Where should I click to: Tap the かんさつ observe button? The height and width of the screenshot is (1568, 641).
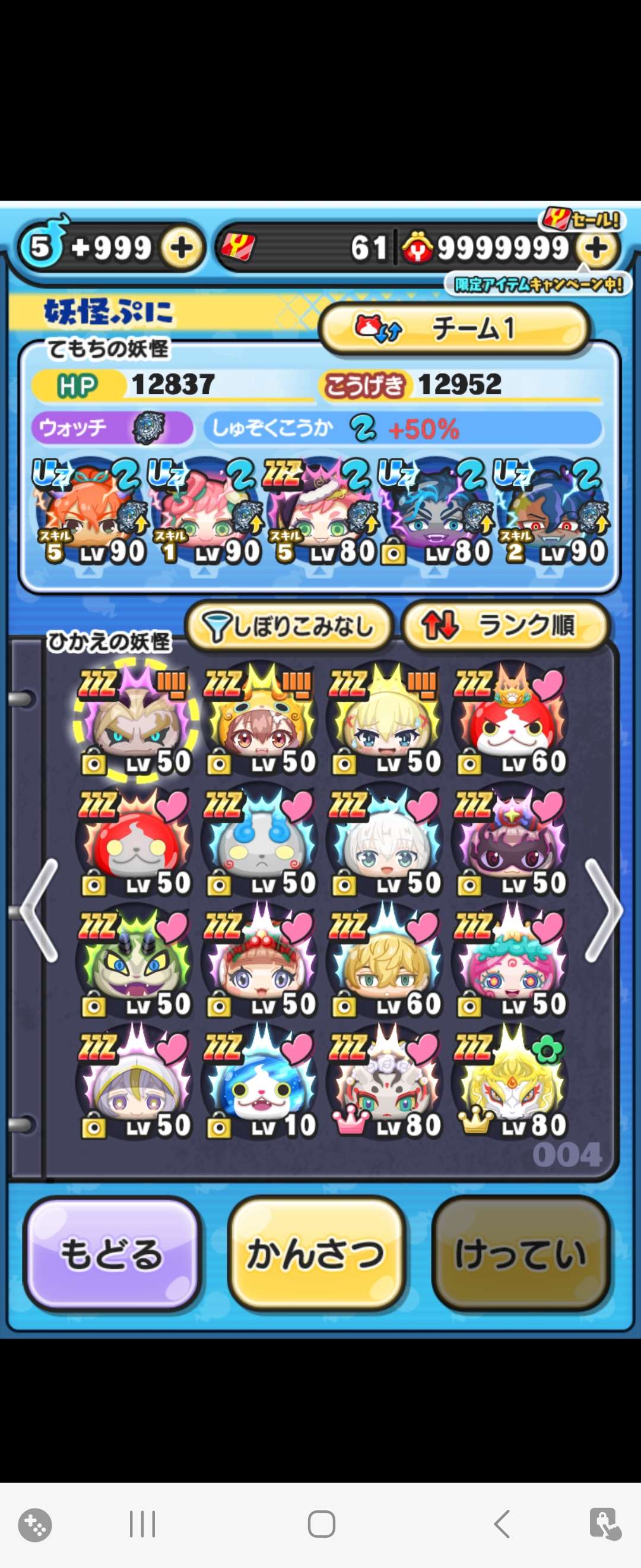[316, 1254]
